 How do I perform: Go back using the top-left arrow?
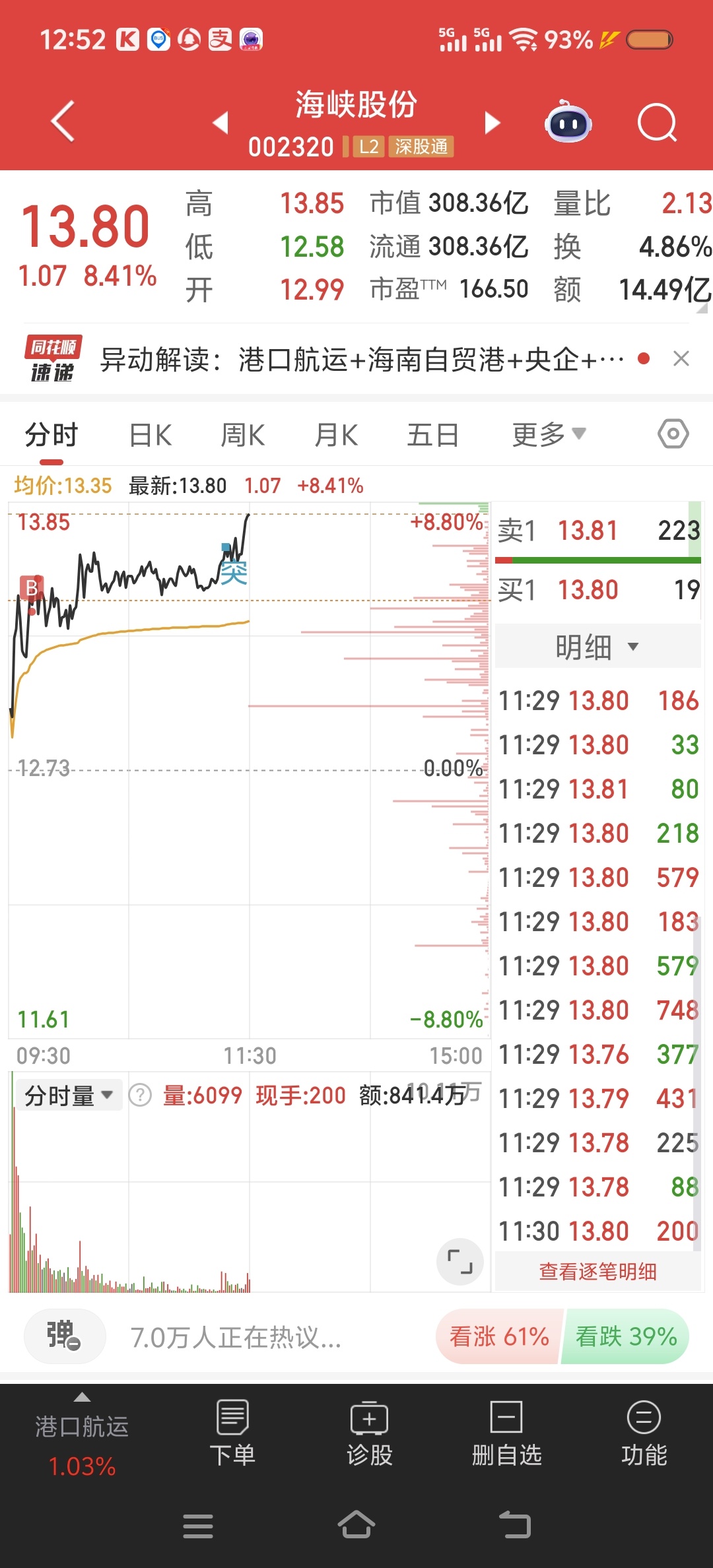[x=63, y=121]
